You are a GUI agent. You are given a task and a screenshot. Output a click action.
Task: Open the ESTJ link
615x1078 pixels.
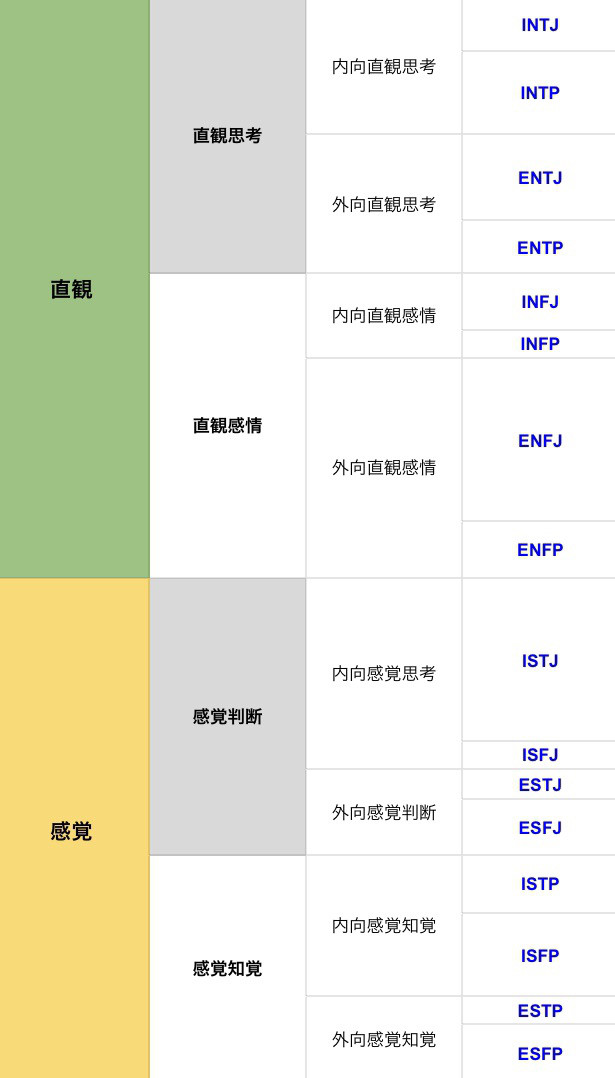(539, 785)
